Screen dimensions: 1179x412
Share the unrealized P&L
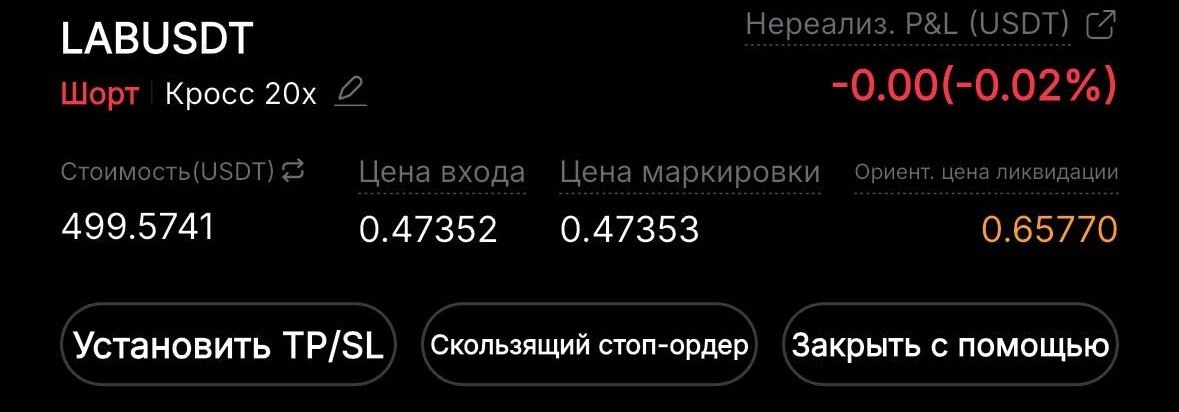click(x=1099, y=24)
